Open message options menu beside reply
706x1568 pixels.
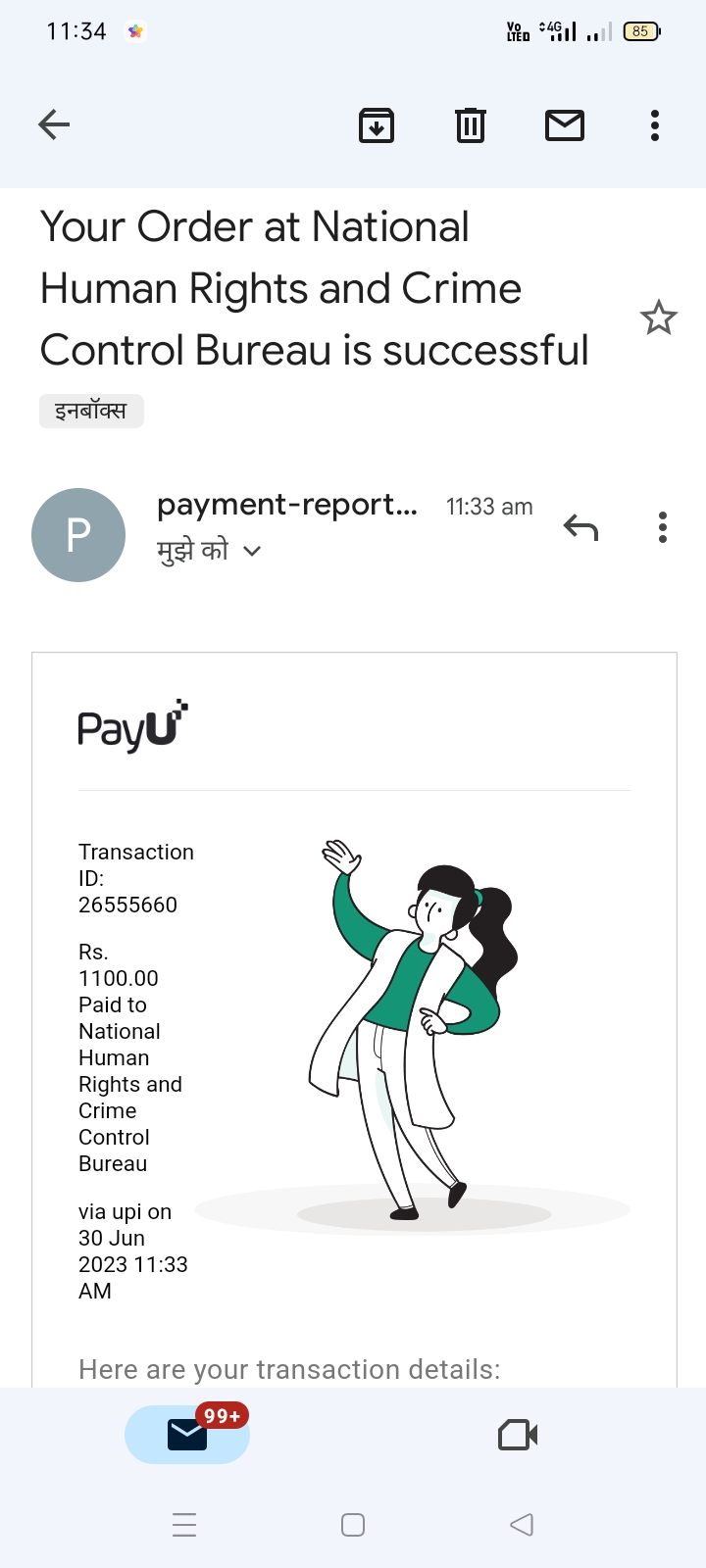coord(663,528)
